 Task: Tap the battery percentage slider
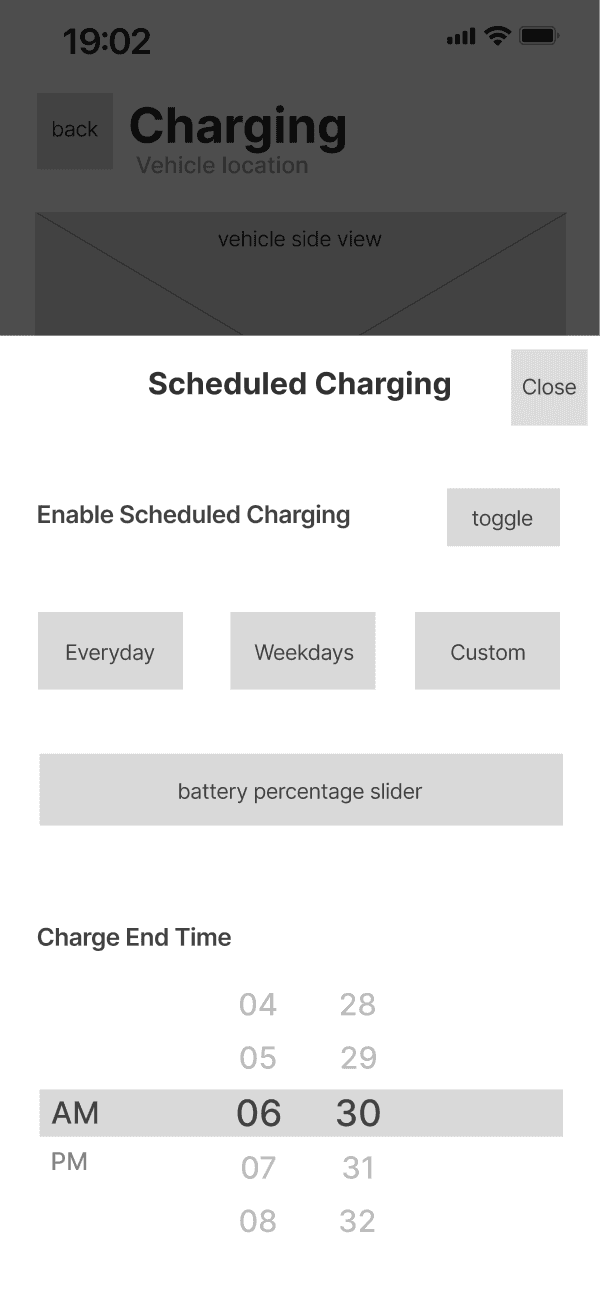tap(301, 790)
